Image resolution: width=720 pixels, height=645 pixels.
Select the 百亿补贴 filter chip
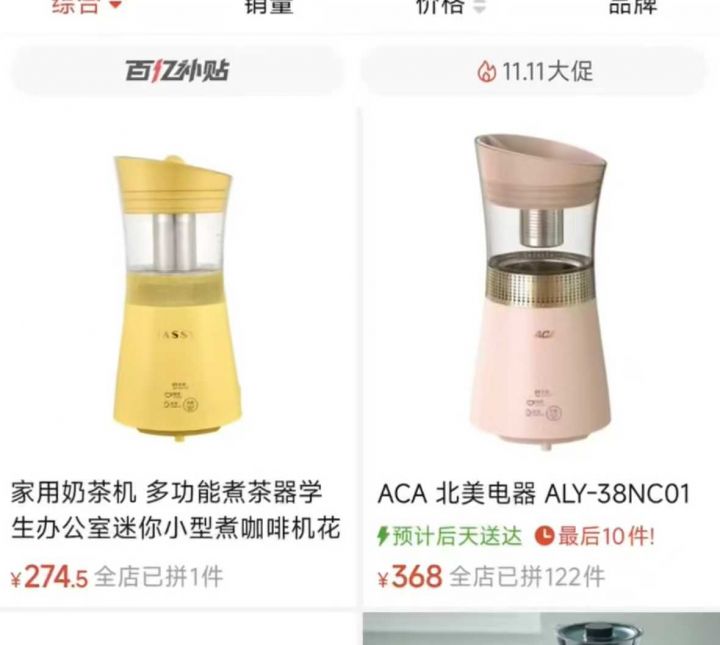tap(177, 71)
